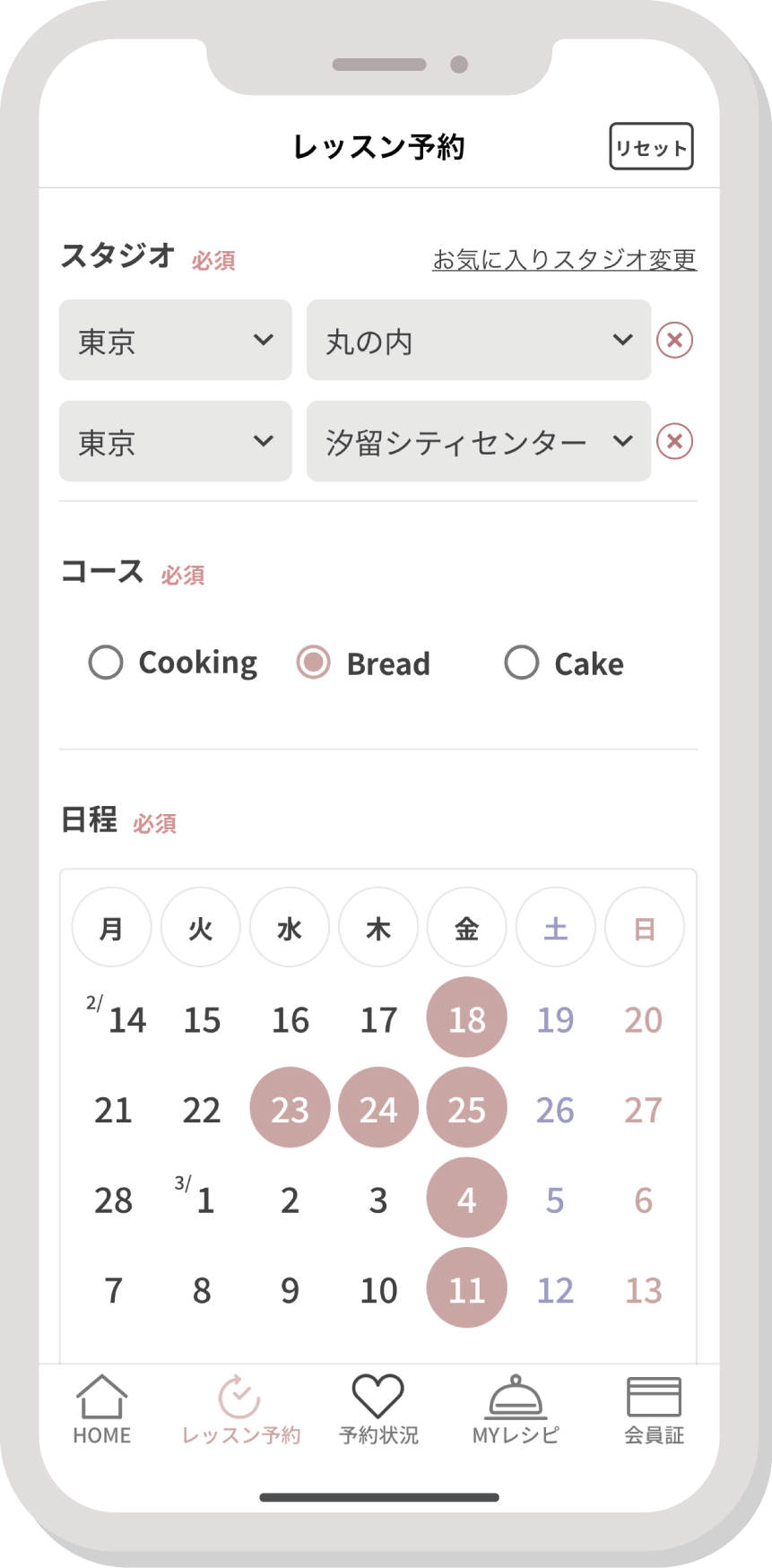Select the Cooking course

(173, 663)
